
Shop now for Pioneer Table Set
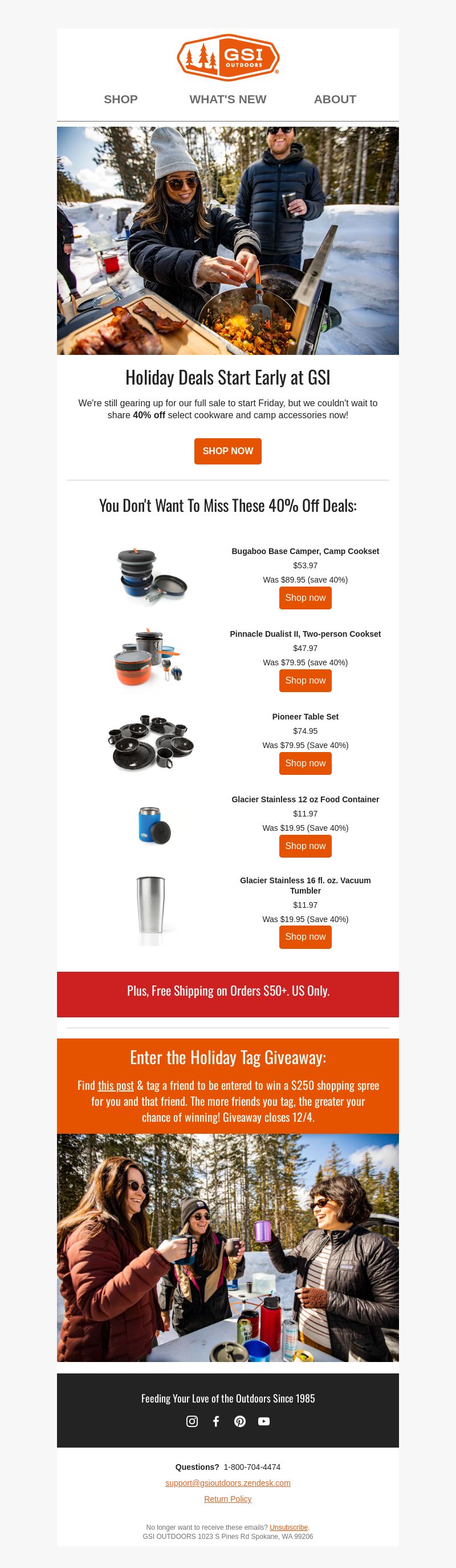(305, 763)
